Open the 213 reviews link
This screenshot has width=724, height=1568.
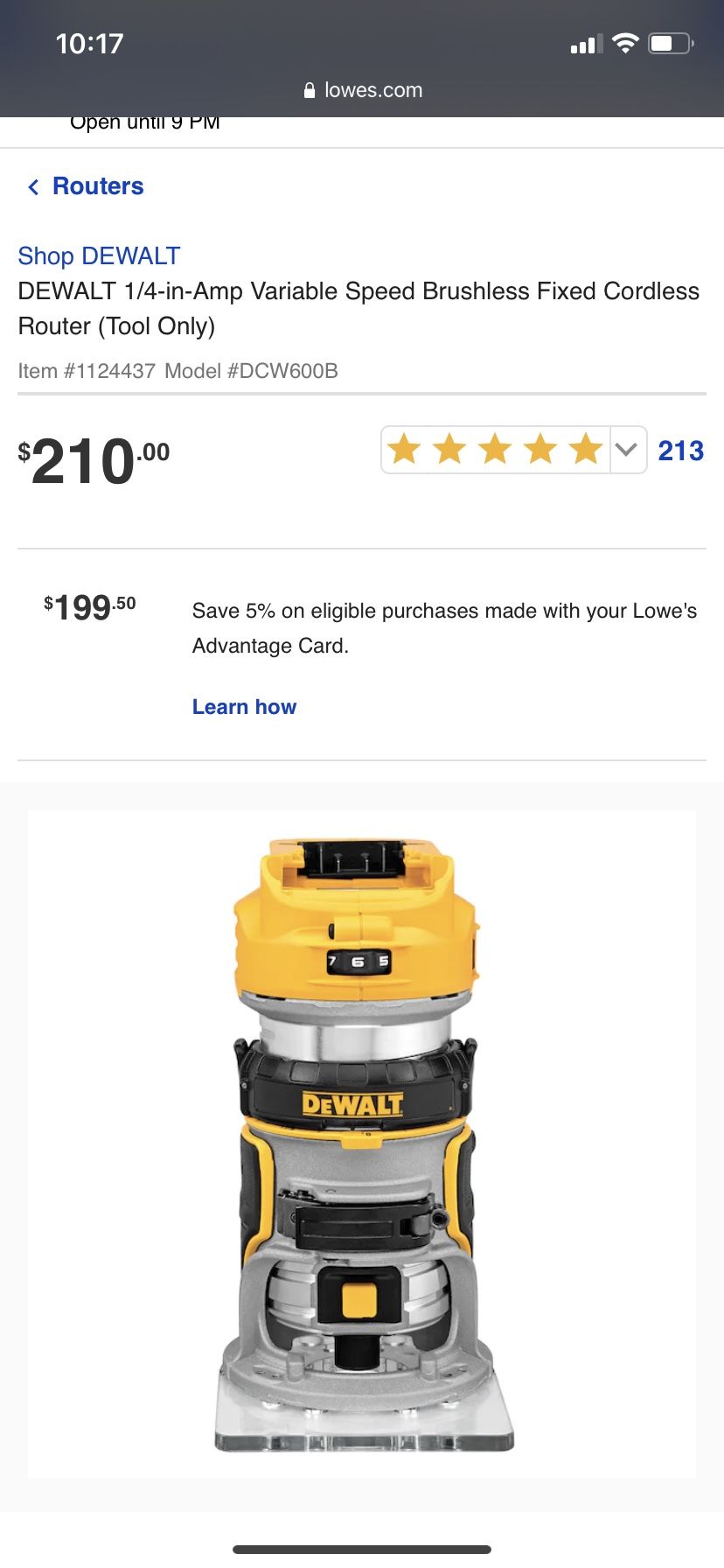pyautogui.click(x=680, y=451)
